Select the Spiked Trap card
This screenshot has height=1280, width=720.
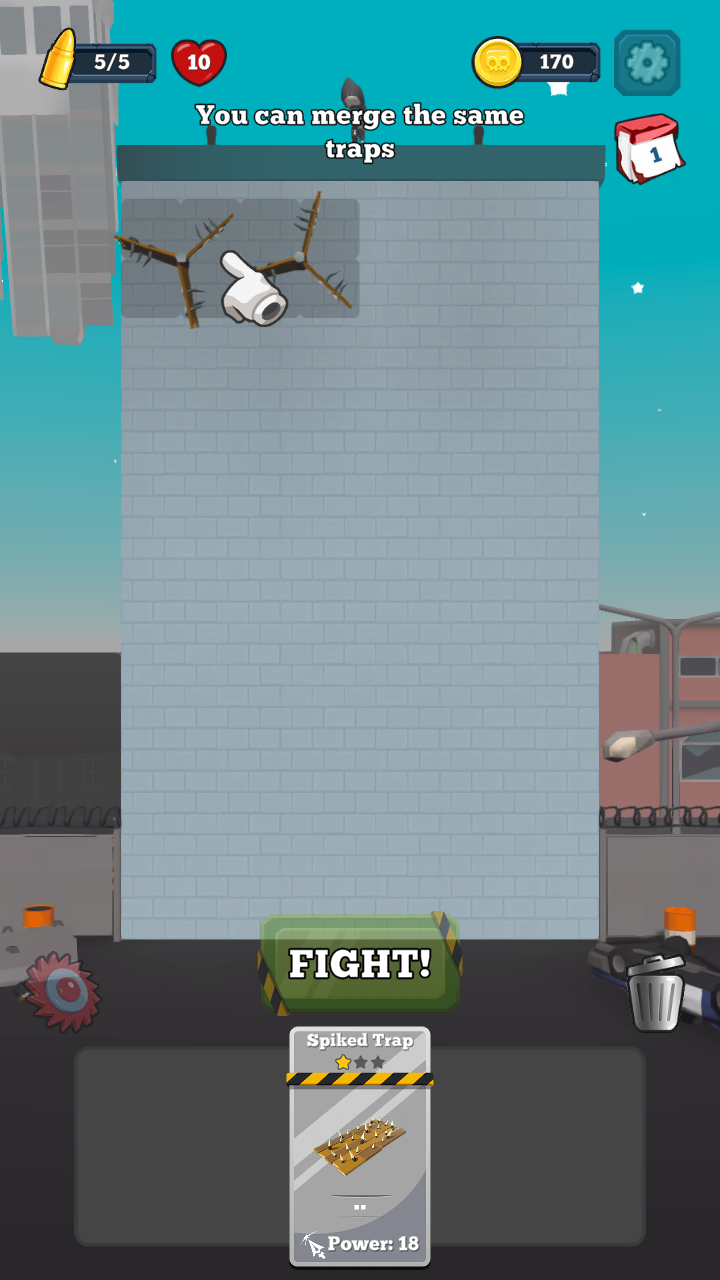click(360, 1146)
